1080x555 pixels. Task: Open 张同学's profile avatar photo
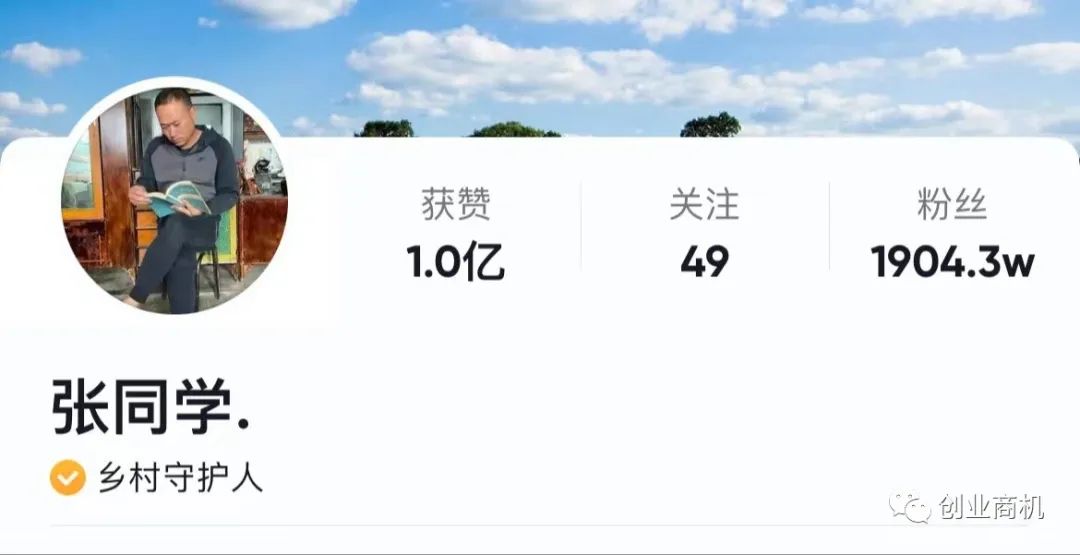point(175,200)
